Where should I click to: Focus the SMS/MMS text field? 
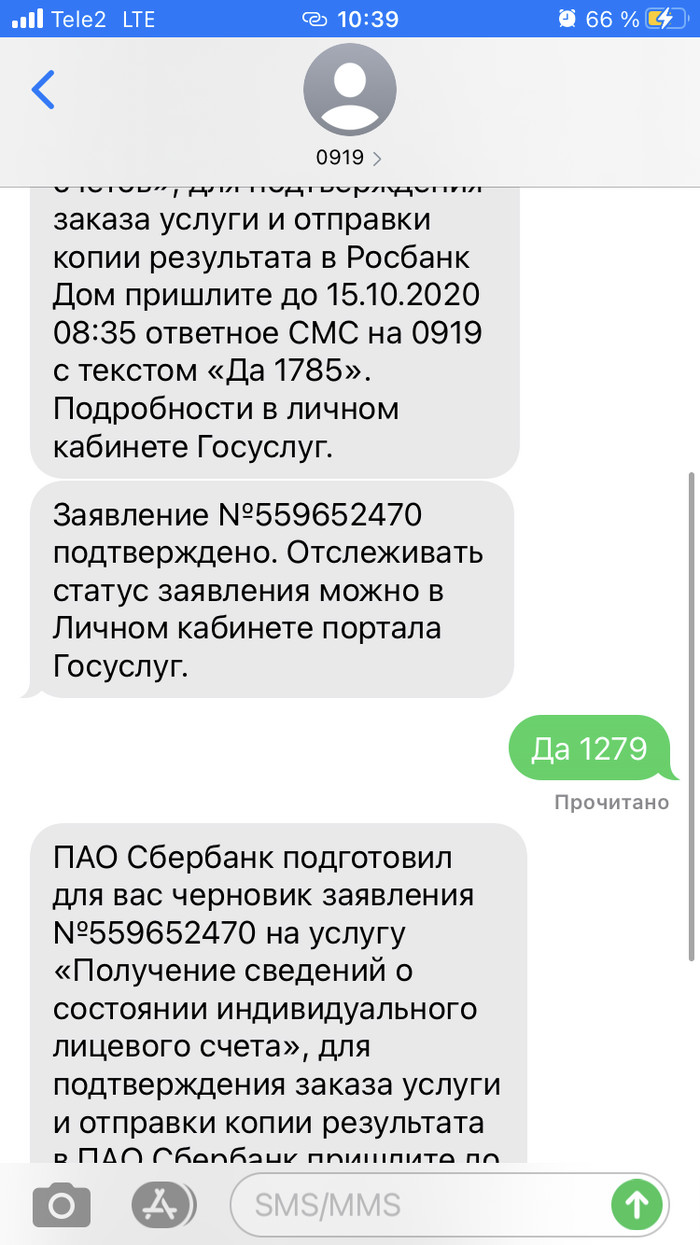coord(420,1205)
